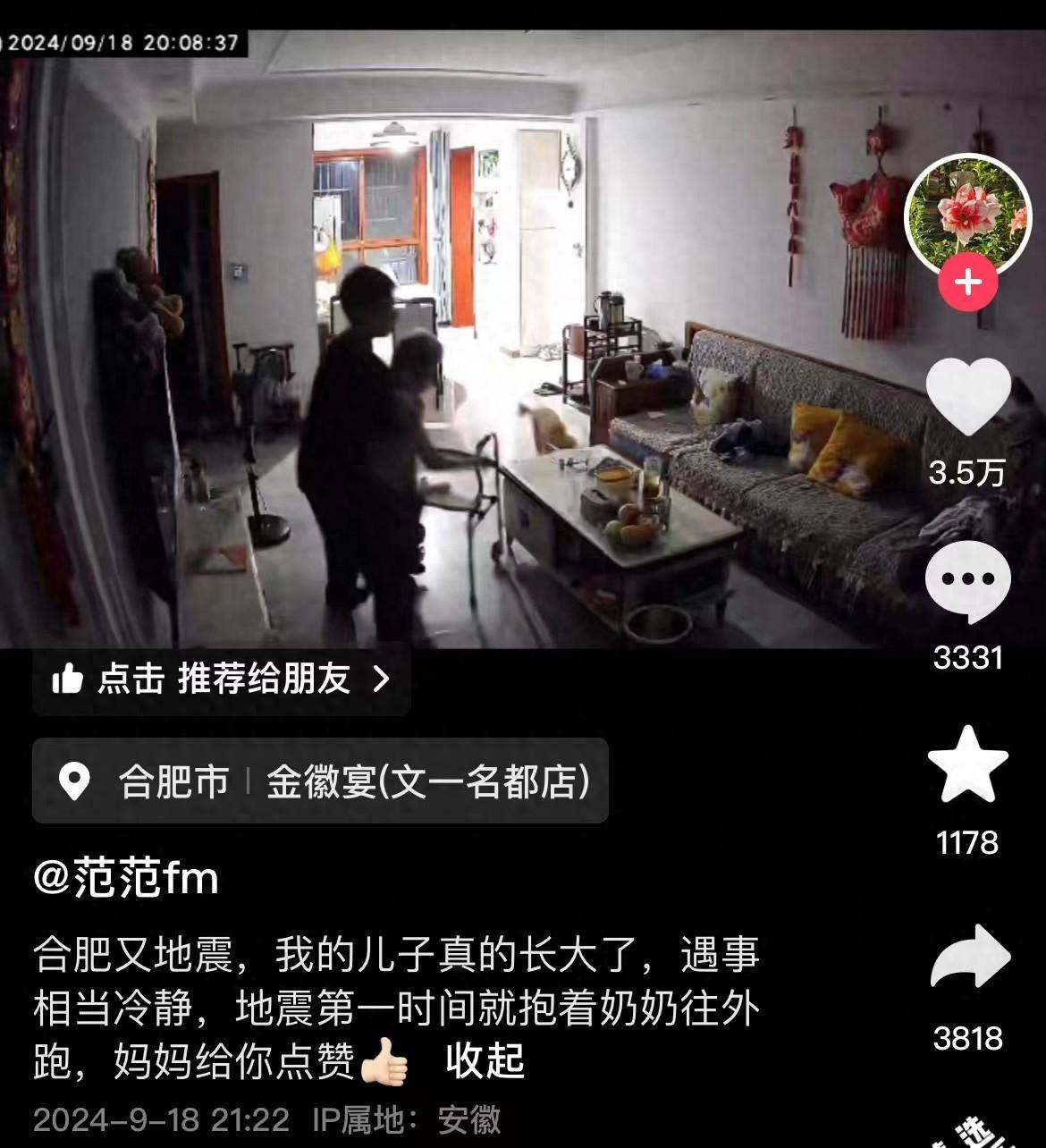Tap 点击 推荐给朋友 to recommend the video
This screenshot has width=1046, height=1148.
click(221, 680)
